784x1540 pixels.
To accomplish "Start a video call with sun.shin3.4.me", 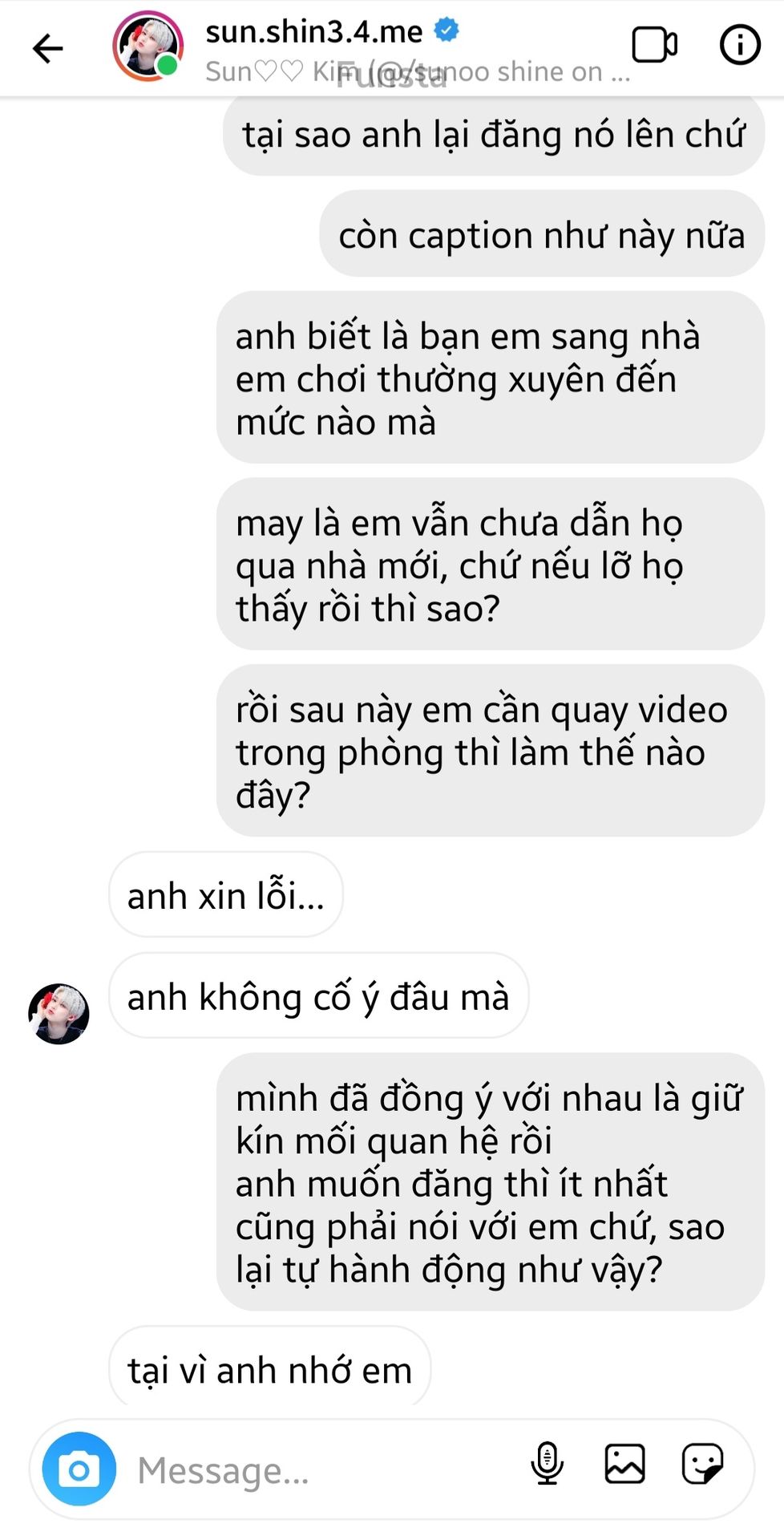I will click(x=654, y=45).
